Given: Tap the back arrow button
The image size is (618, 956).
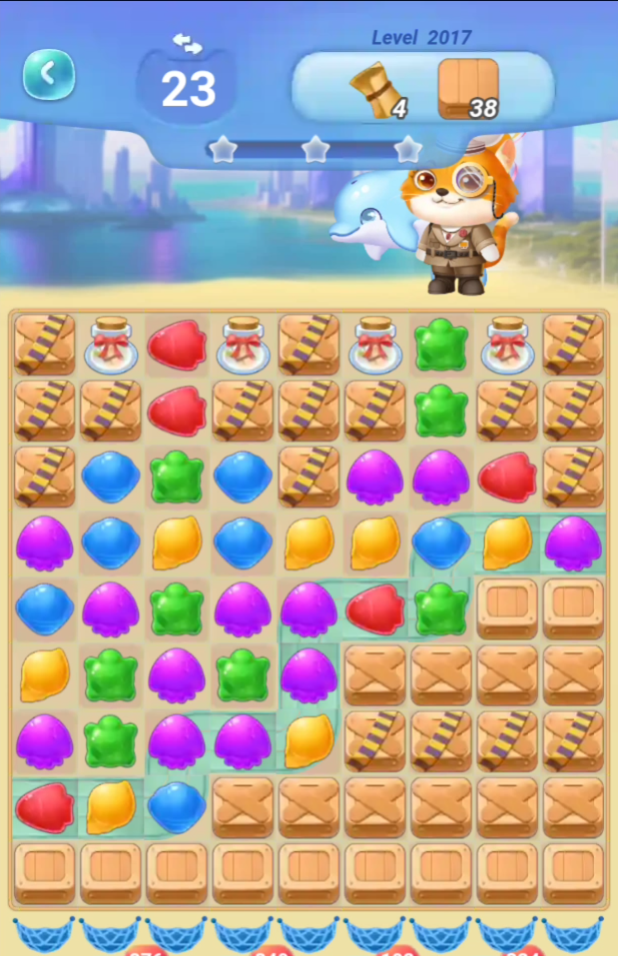Looking at the screenshot, I should 48,74.
